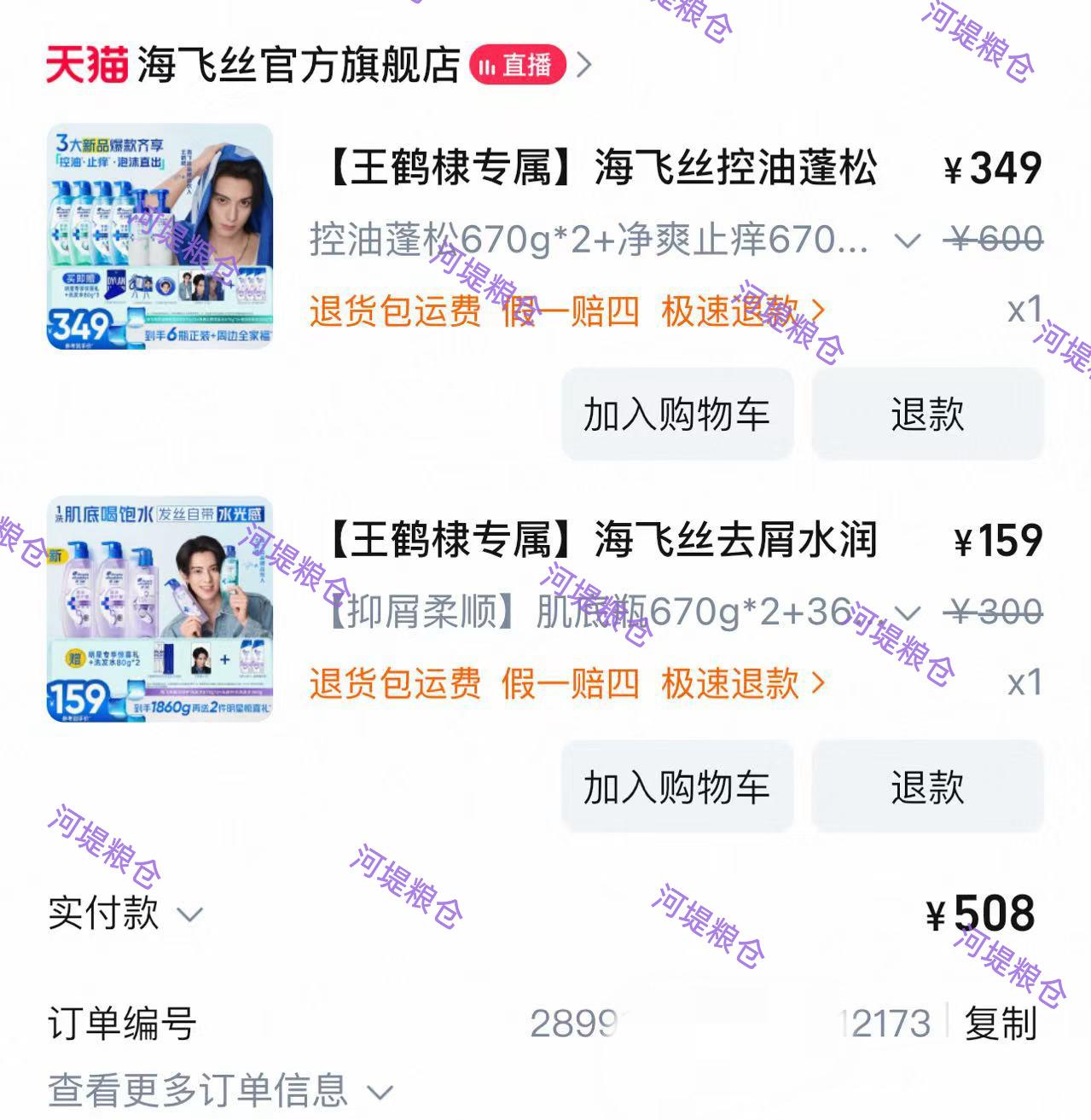The image size is (1091, 1120).
Task: Open the 控油蓬松 product thumbnail
Action: [x=160, y=236]
